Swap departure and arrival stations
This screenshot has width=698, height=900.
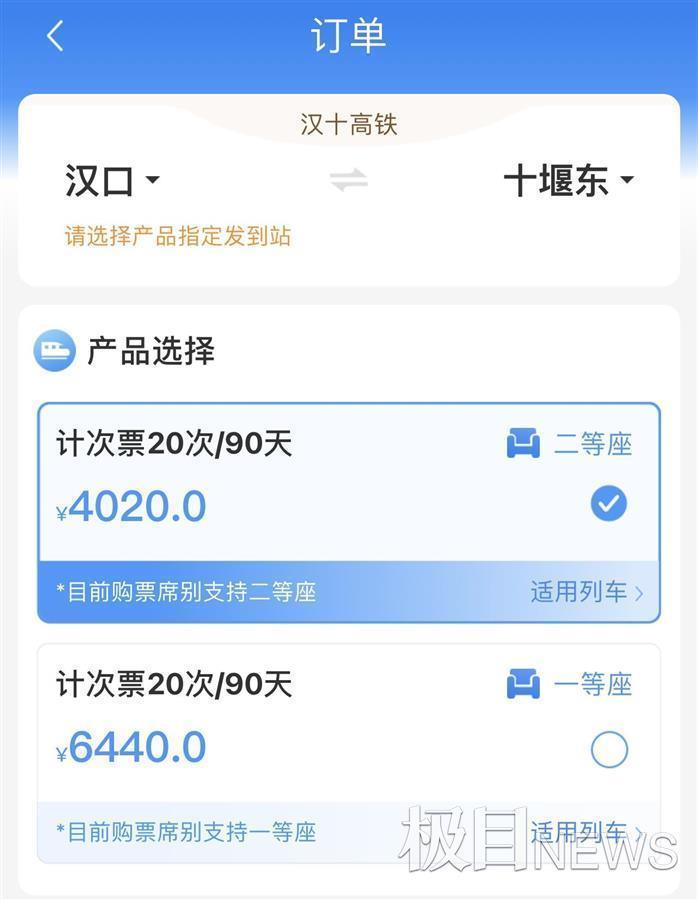(x=349, y=181)
